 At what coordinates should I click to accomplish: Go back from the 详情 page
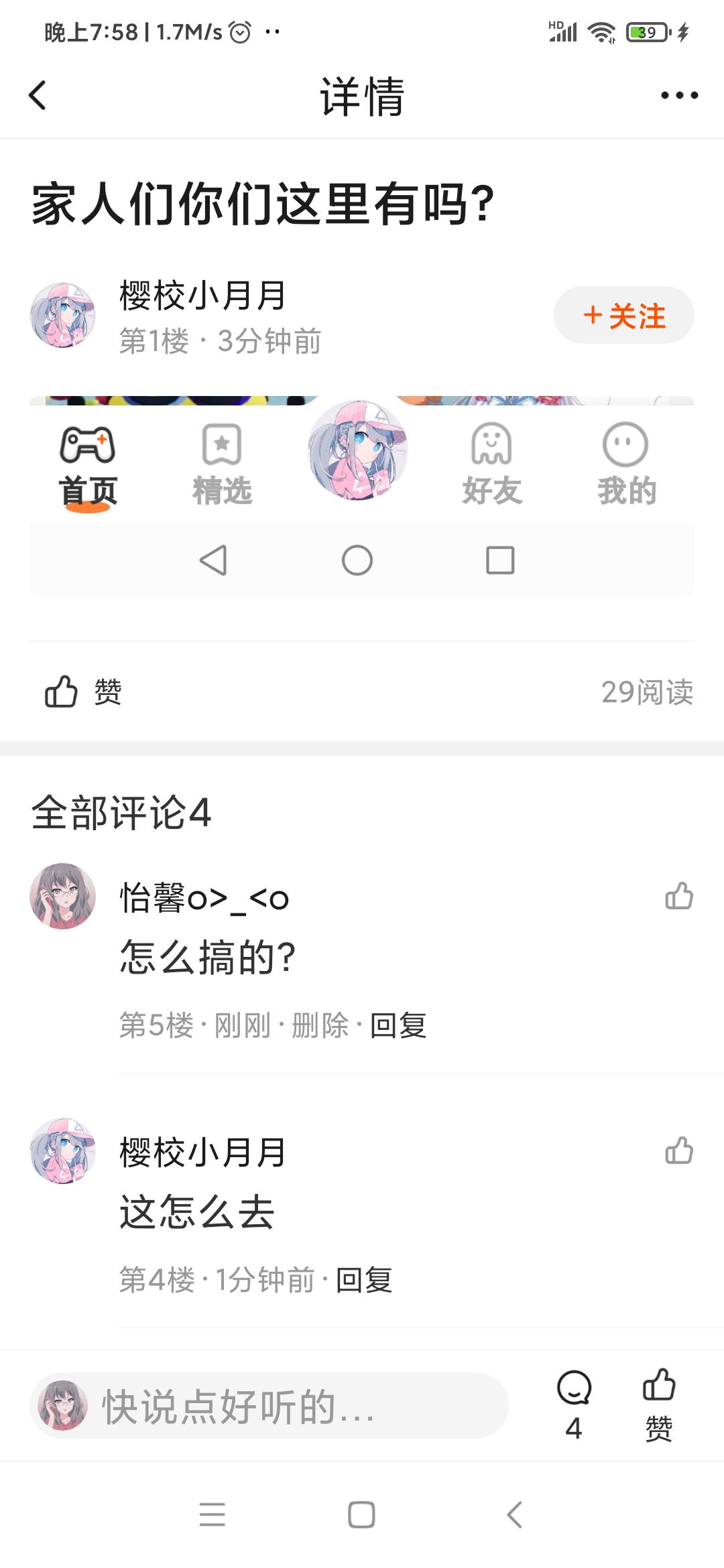[x=38, y=95]
